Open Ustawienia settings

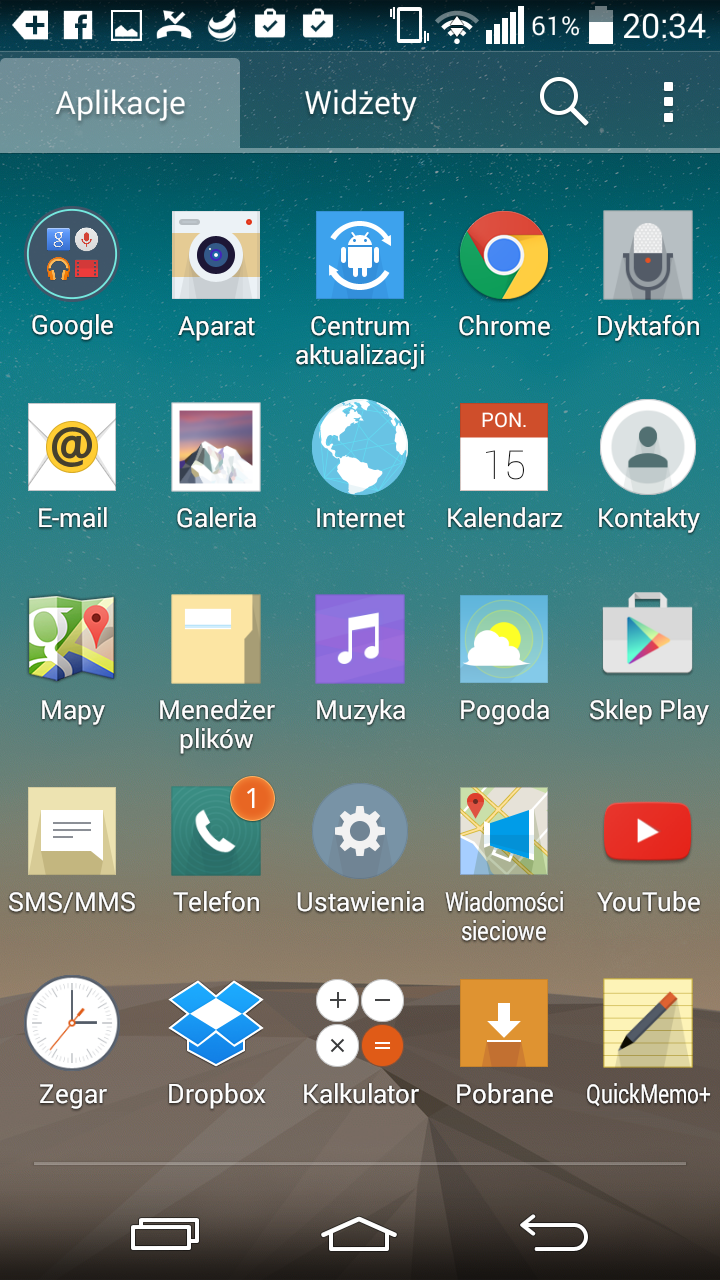360,831
